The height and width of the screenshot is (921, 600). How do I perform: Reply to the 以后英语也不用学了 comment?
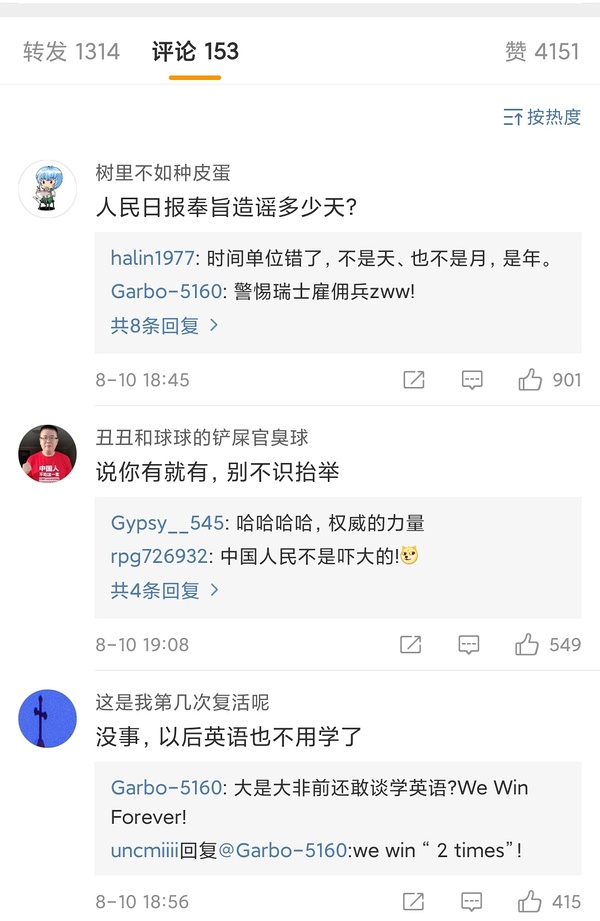pyautogui.click(x=472, y=902)
